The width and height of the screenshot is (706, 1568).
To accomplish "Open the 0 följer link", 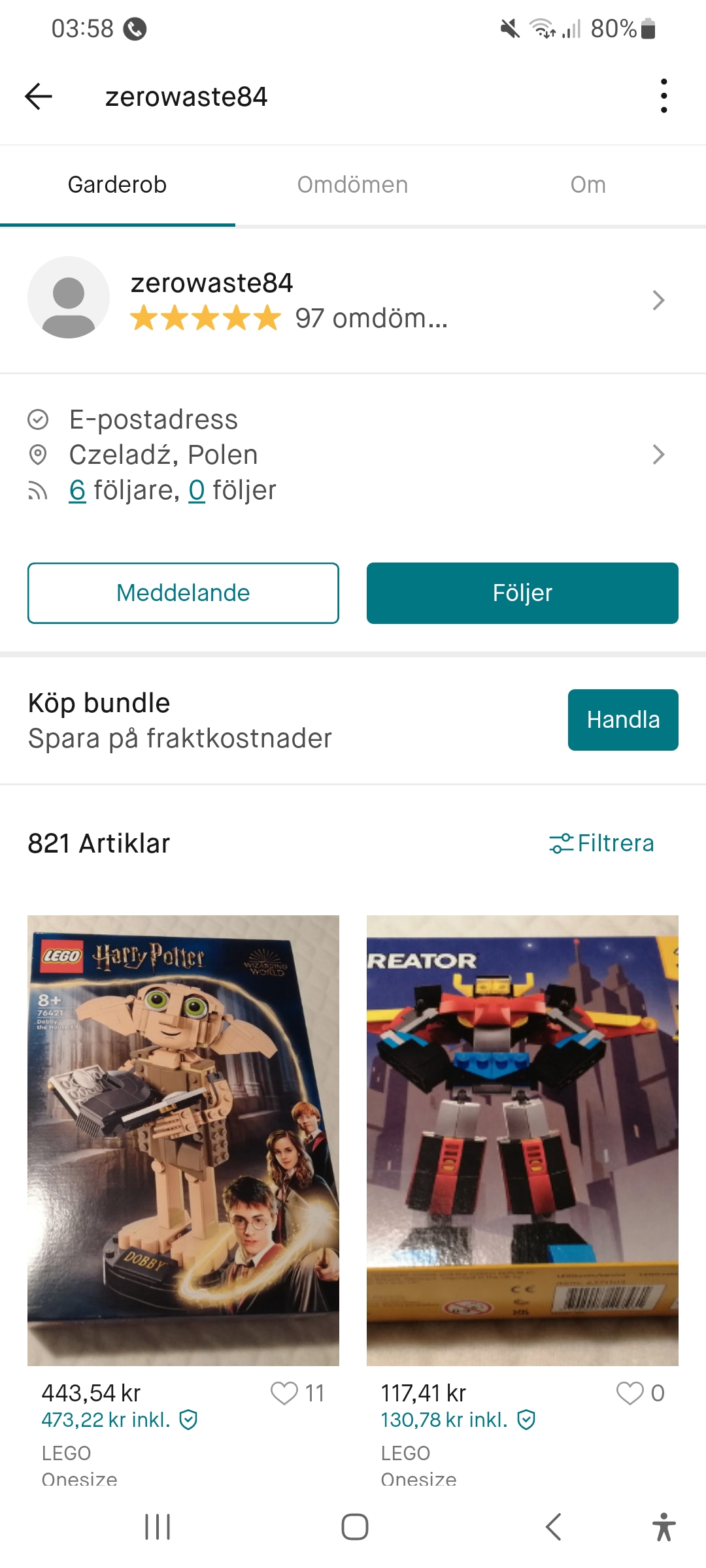I will [197, 490].
